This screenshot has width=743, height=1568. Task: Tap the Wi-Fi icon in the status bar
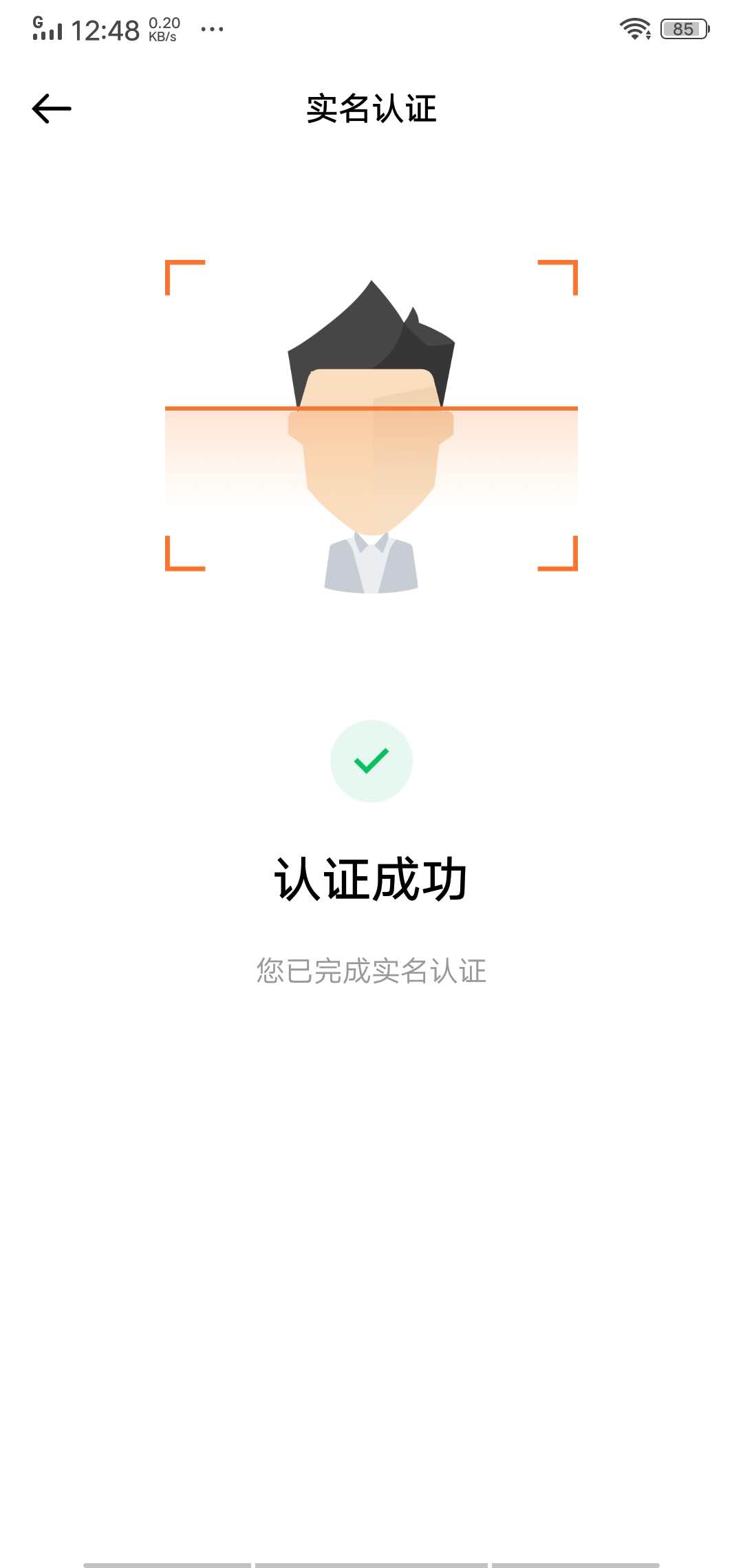pos(634,28)
